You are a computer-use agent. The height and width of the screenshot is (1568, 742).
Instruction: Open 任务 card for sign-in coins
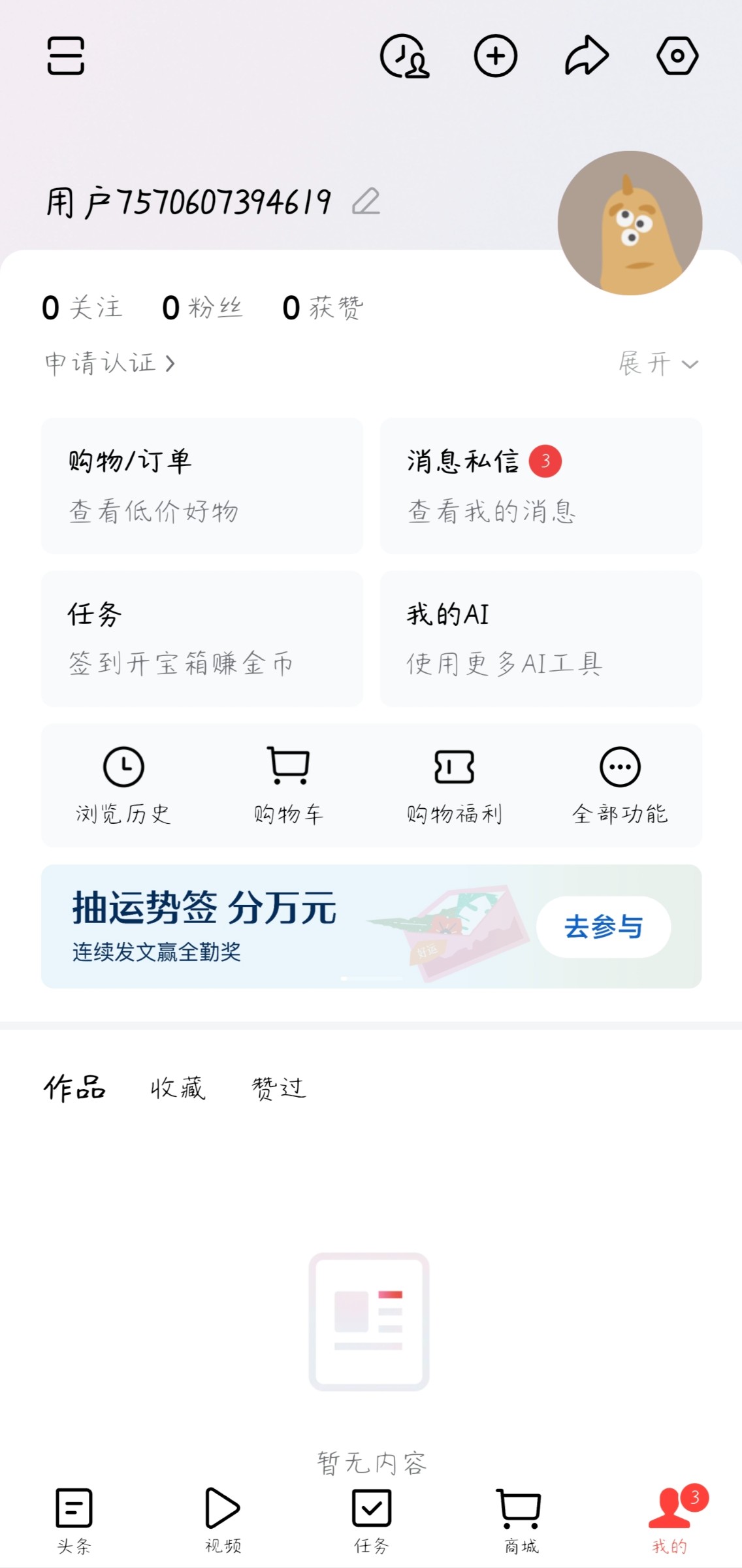click(202, 639)
